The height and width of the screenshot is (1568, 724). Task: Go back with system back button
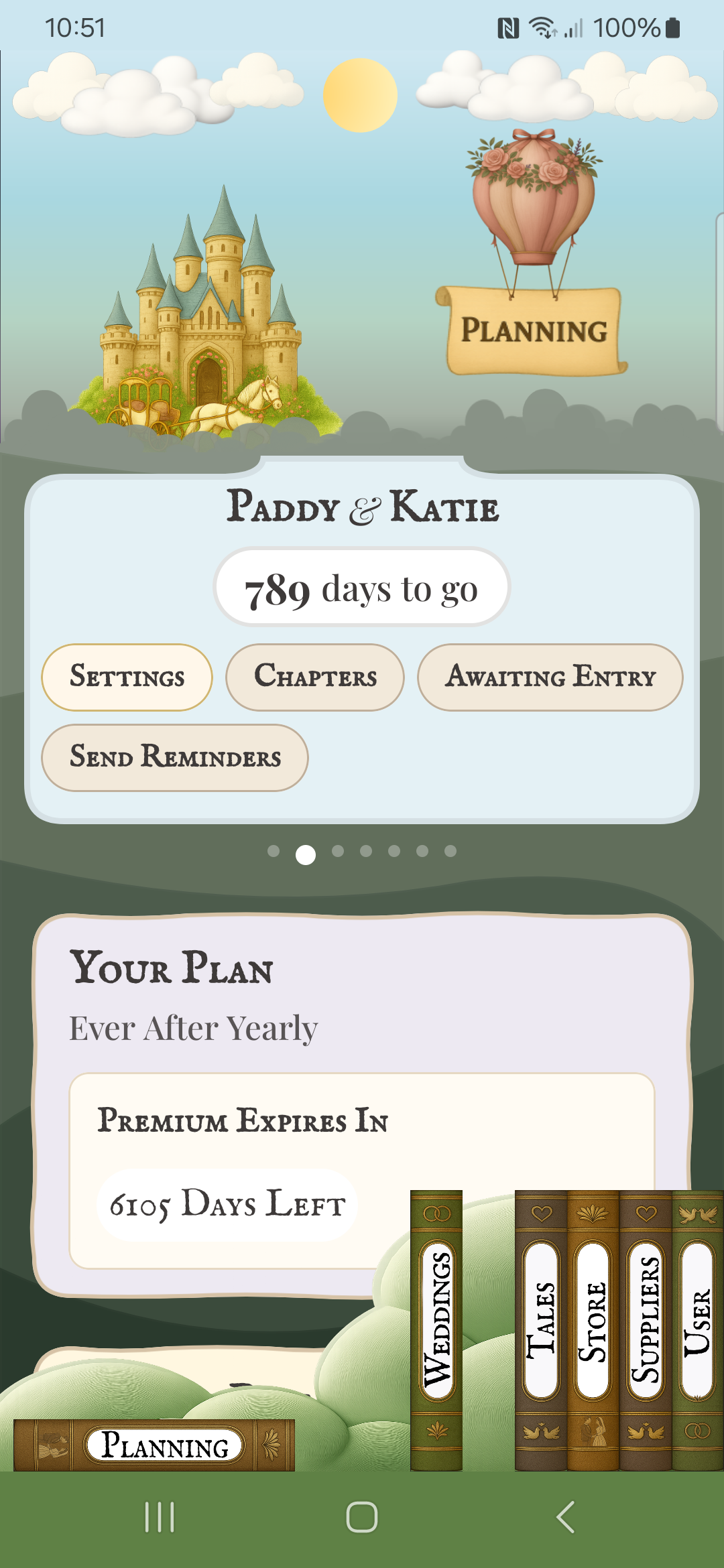coord(565,1517)
